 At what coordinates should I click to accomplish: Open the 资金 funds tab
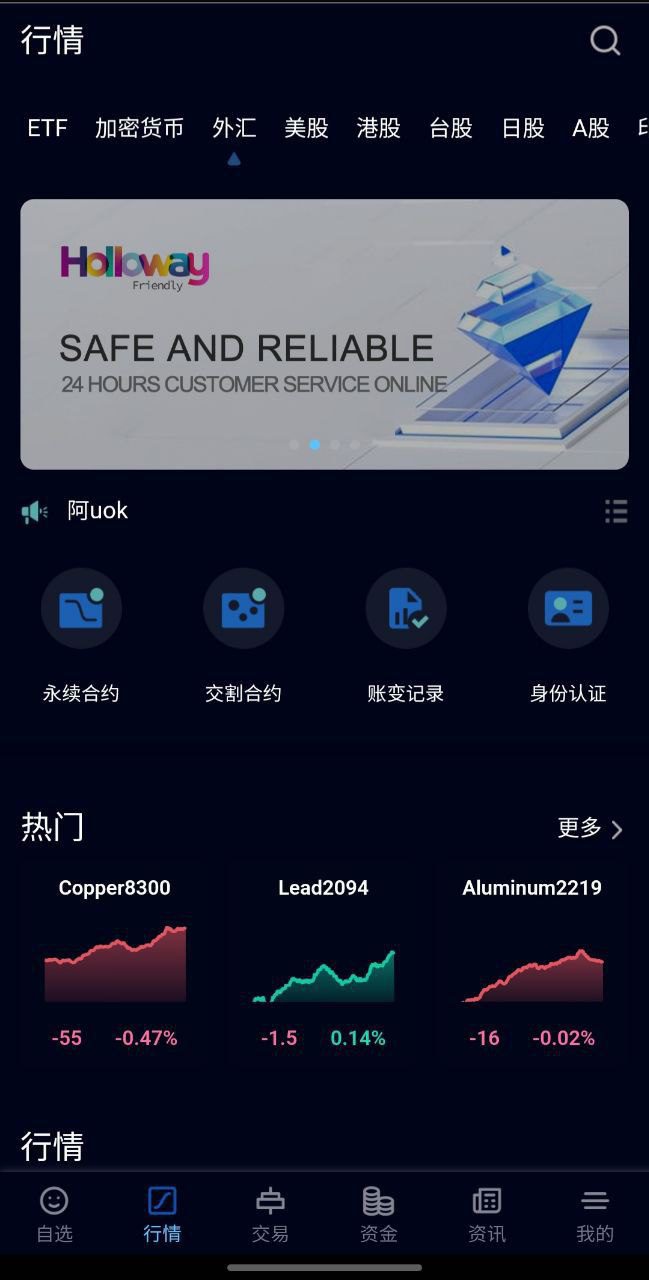pyautogui.click(x=378, y=1213)
